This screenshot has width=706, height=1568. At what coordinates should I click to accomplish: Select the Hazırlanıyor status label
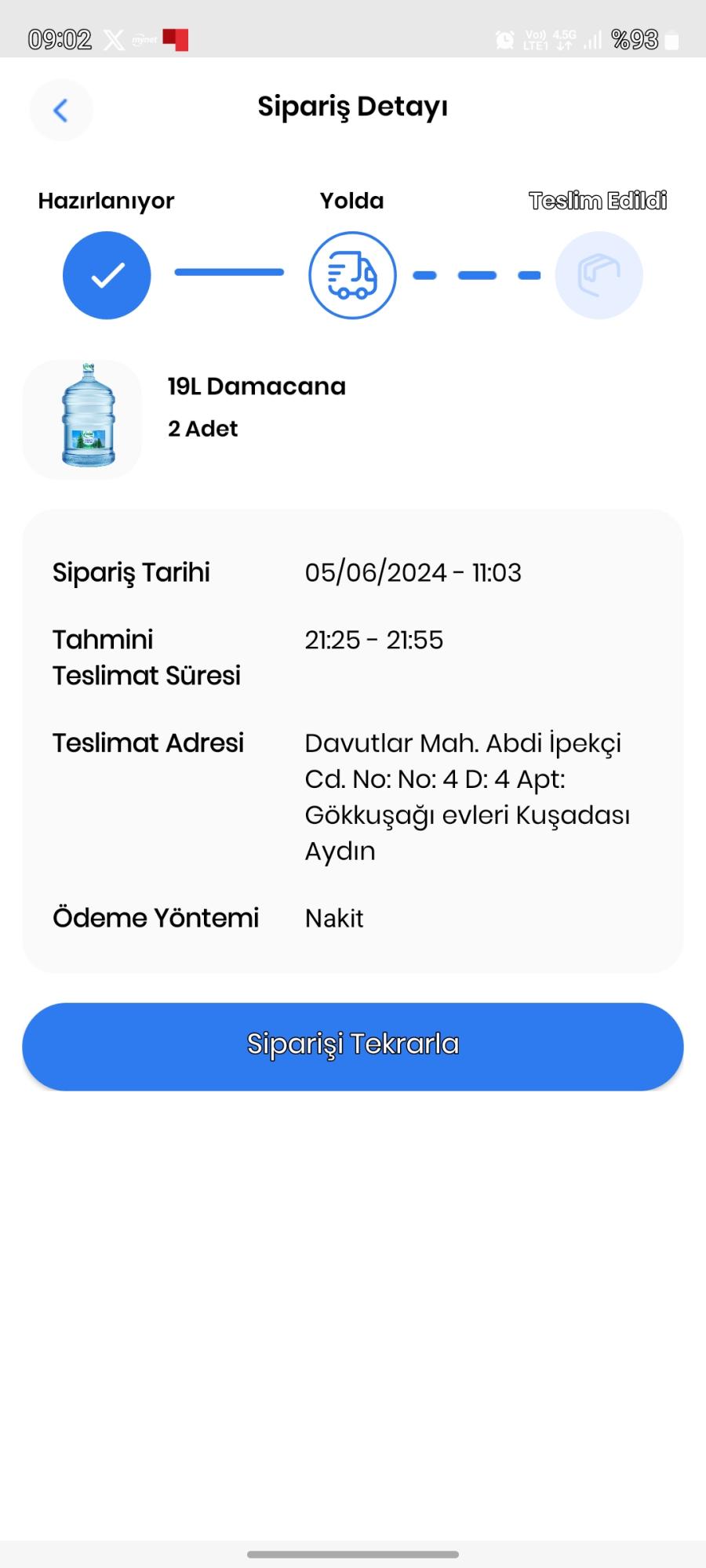tap(106, 201)
